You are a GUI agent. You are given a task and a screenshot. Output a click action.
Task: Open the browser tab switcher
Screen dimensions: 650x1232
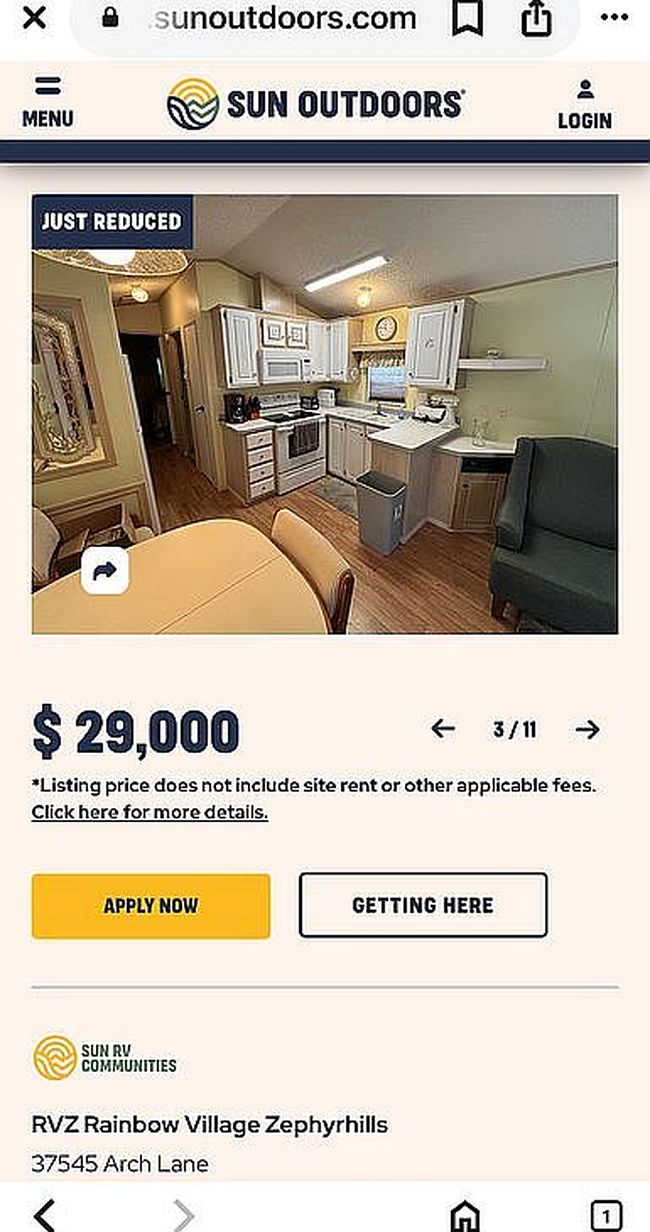coord(605,1214)
